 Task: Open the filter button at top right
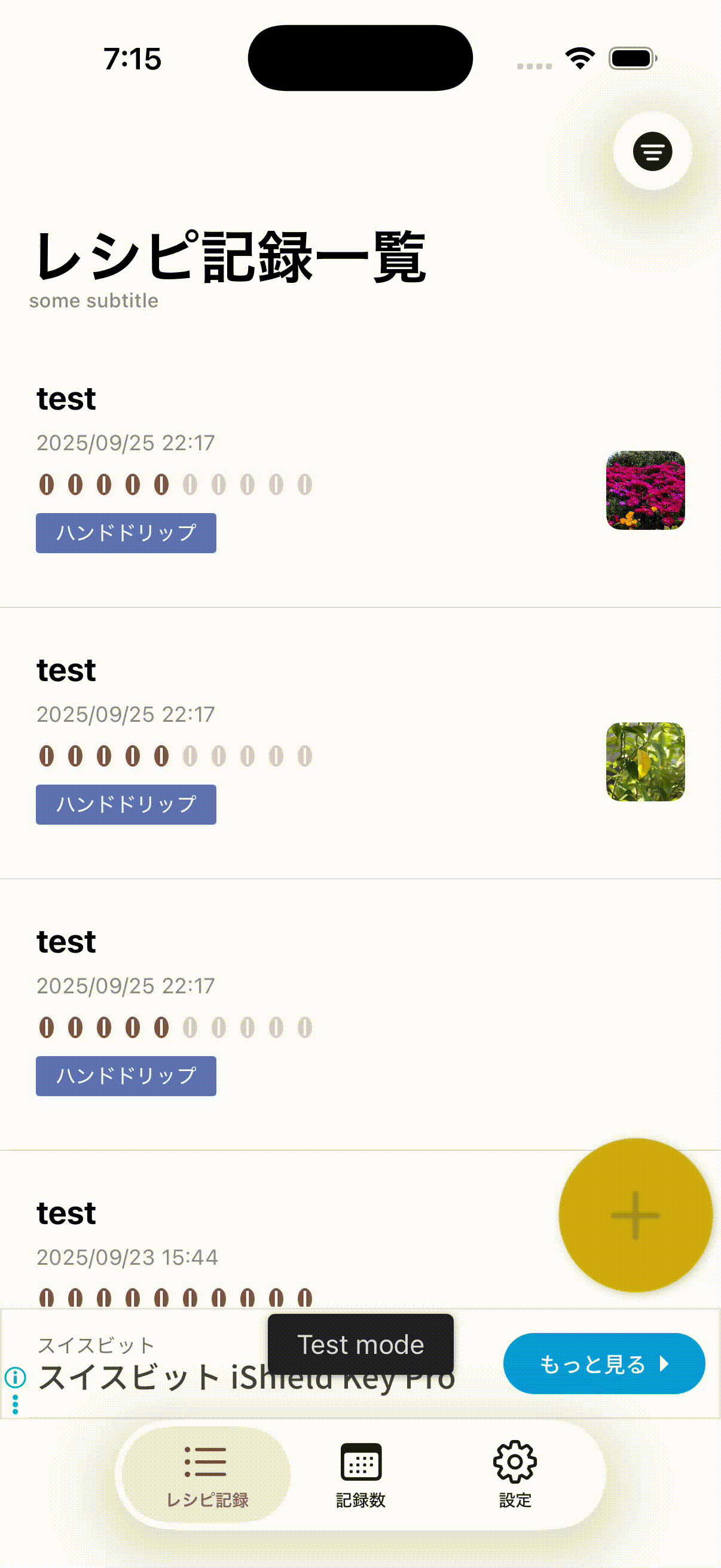pos(652,151)
